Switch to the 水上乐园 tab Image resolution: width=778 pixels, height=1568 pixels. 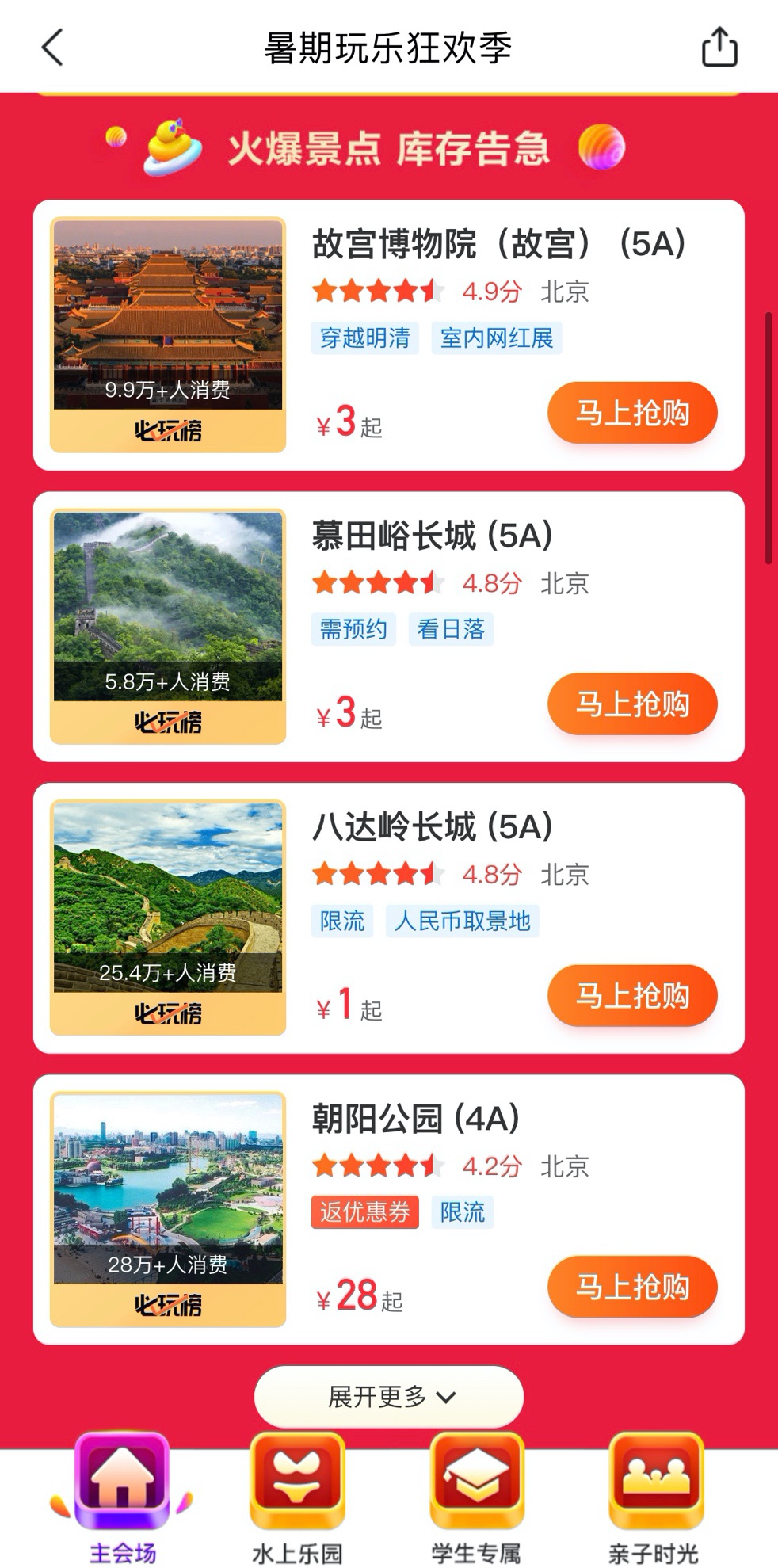click(x=297, y=1499)
